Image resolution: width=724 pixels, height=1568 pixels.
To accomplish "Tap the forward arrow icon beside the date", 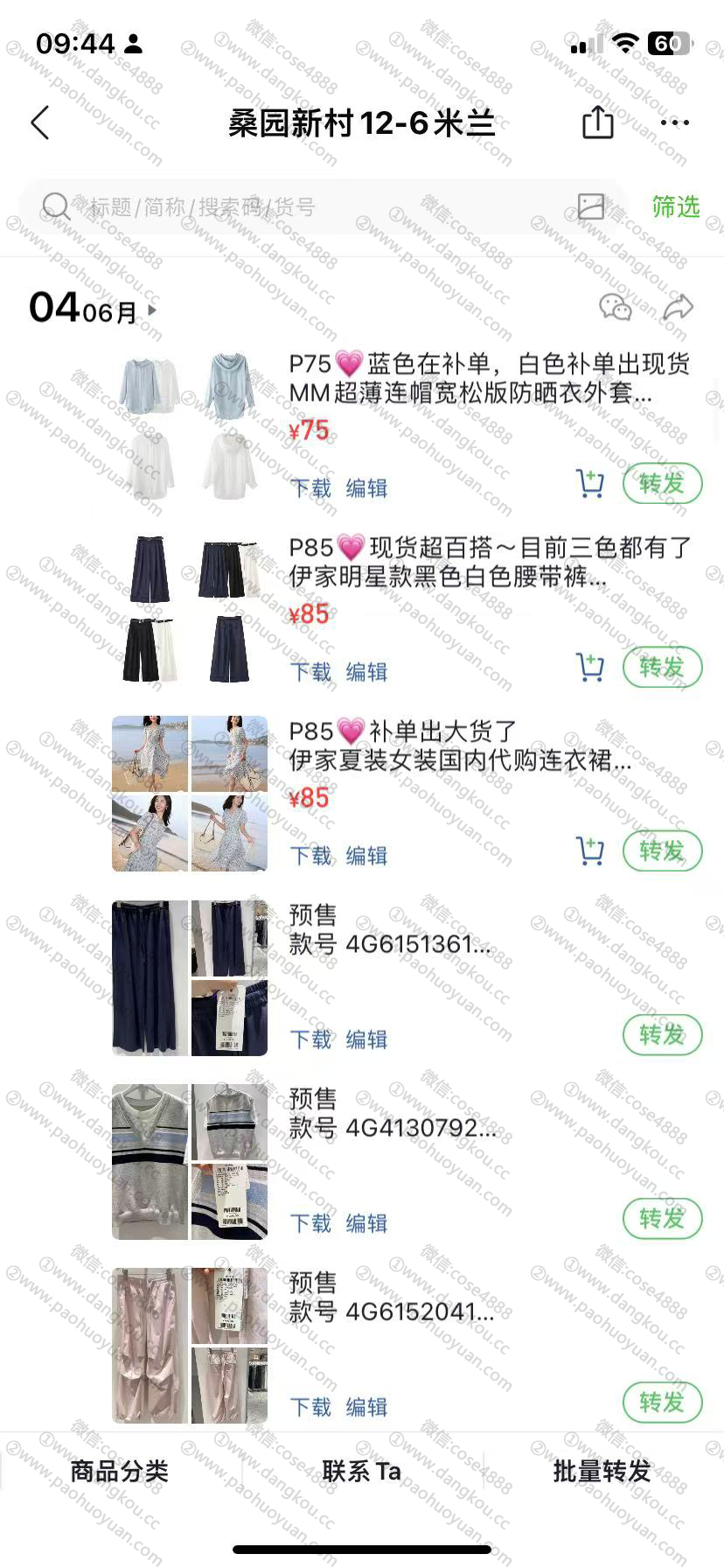I will pyautogui.click(x=678, y=307).
